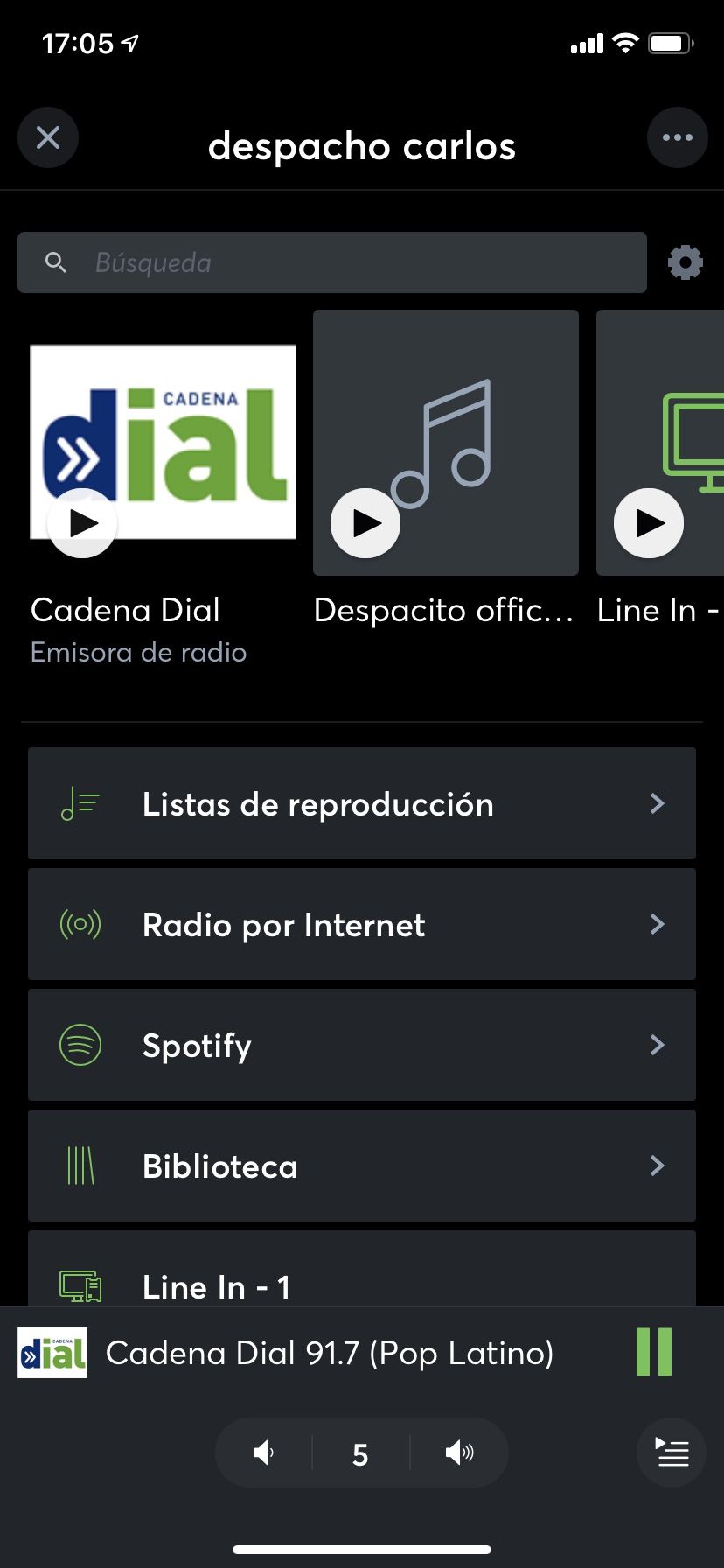Play Despacito official track
The height and width of the screenshot is (1568, 724).
point(365,523)
